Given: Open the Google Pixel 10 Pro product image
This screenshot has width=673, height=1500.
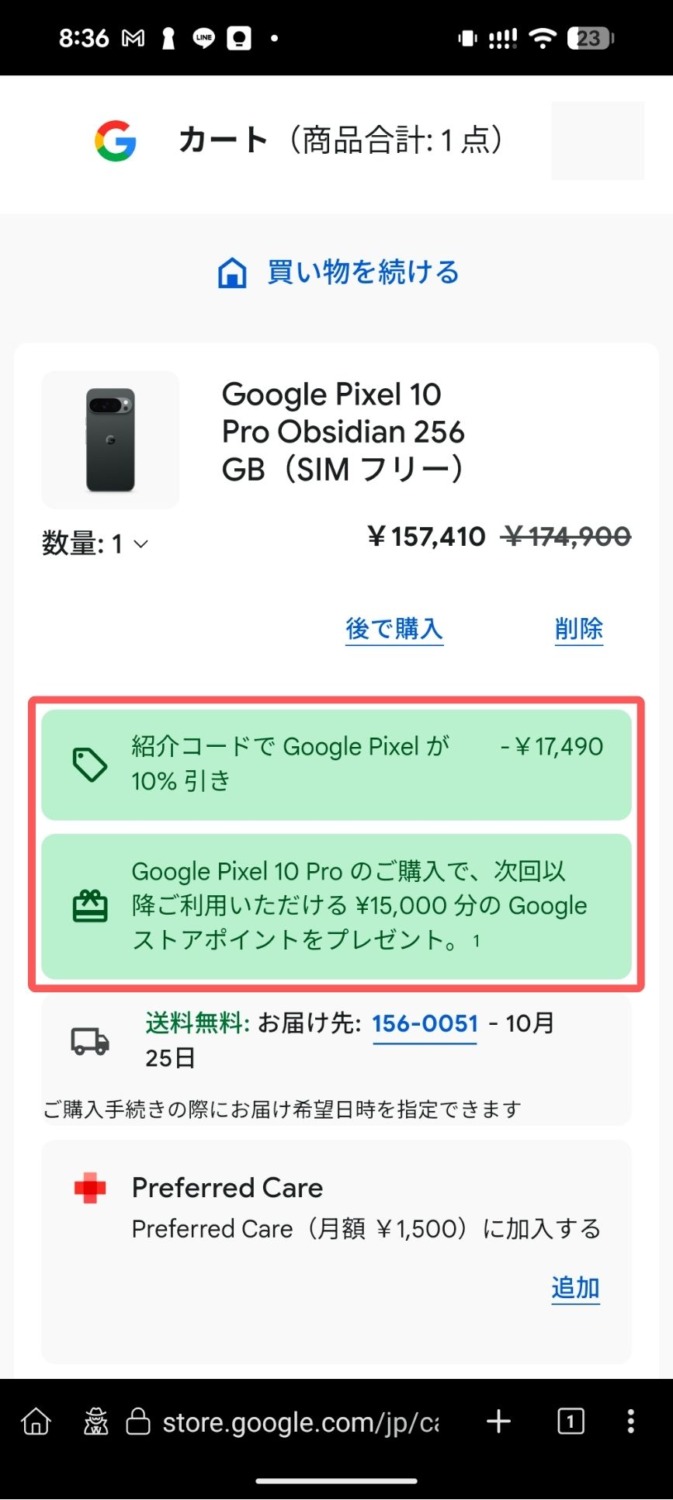Looking at the screenshot, I should click(x=110, y=440).
